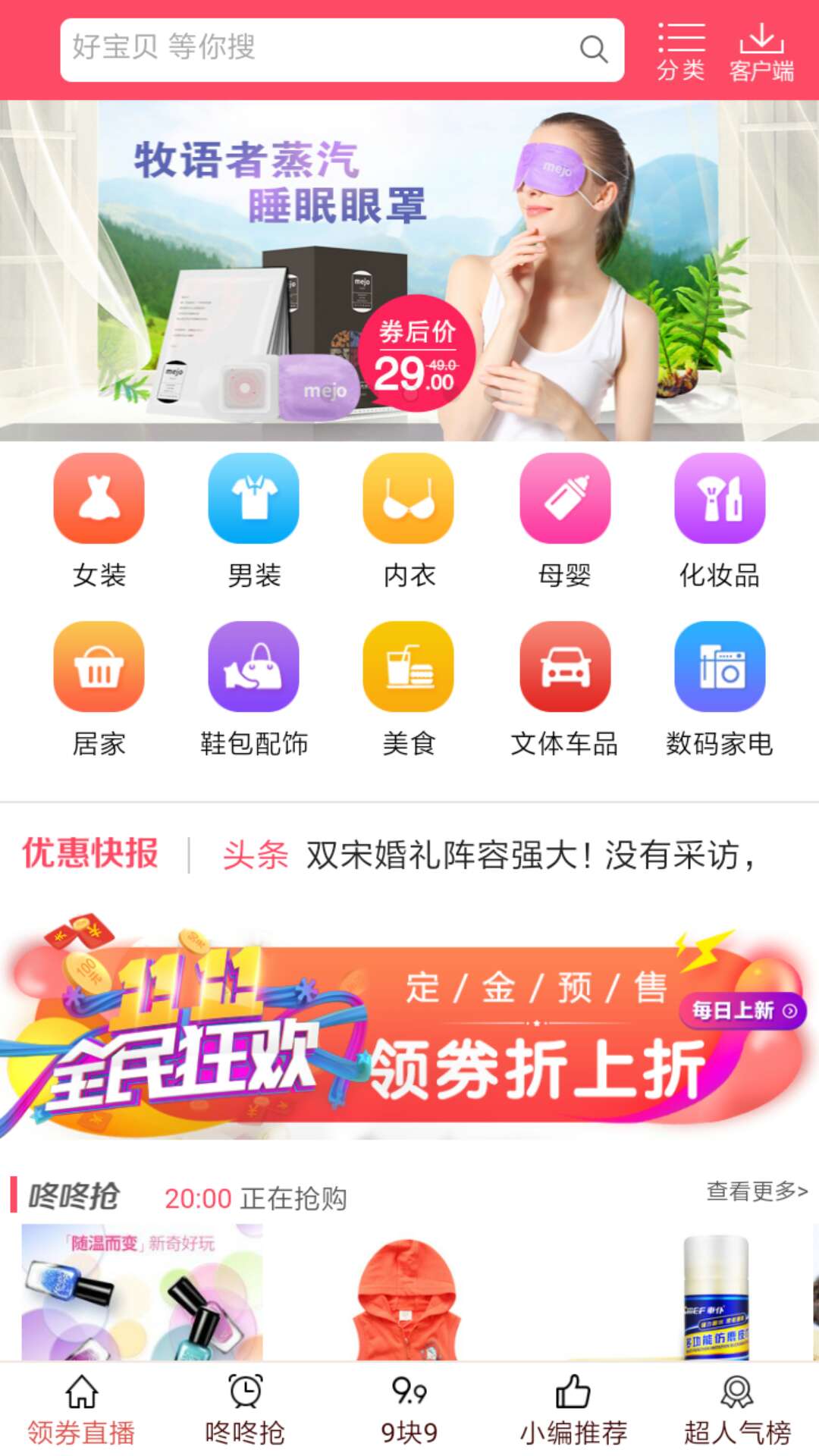
Task: Go to the 母婴 category
Action: (564, 521)
